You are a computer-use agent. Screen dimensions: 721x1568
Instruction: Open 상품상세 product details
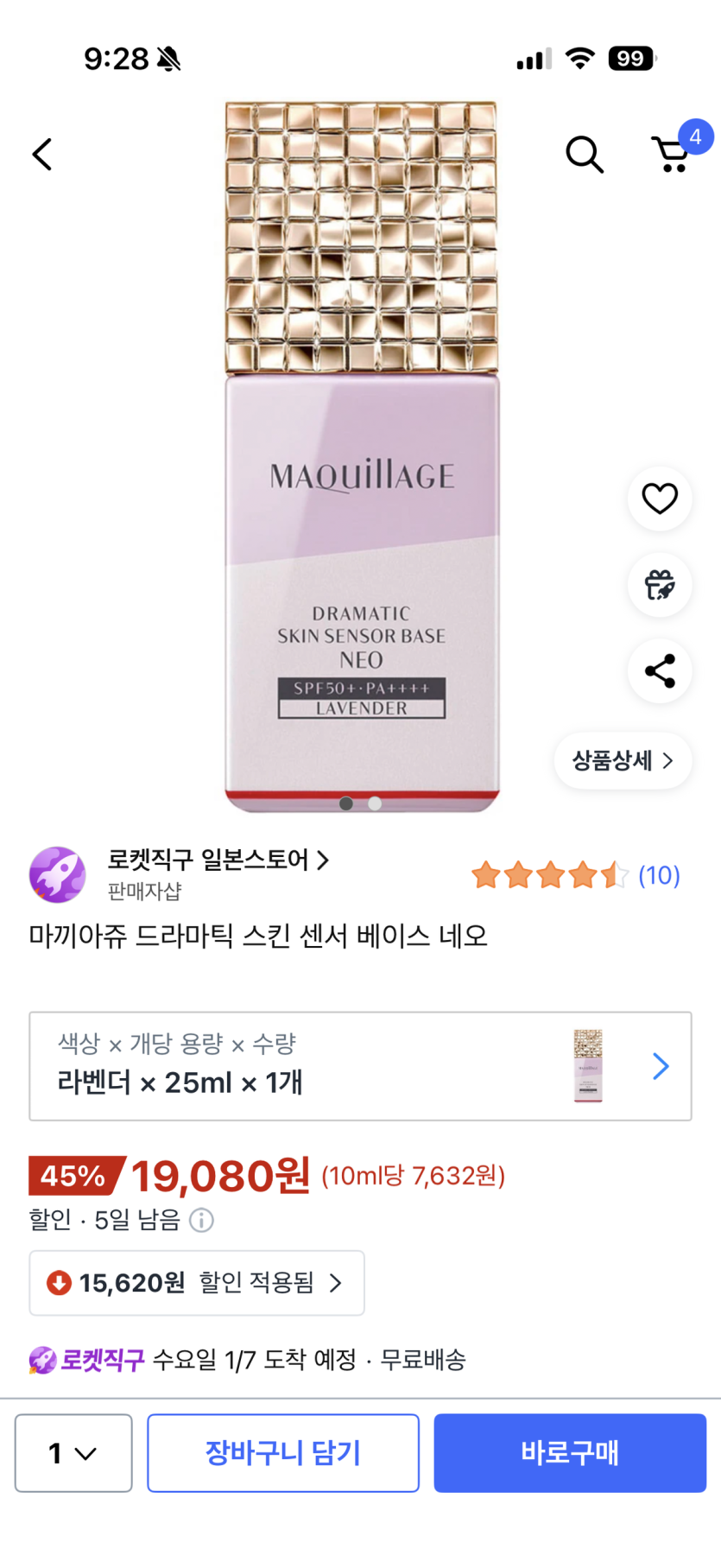(622, 760)
